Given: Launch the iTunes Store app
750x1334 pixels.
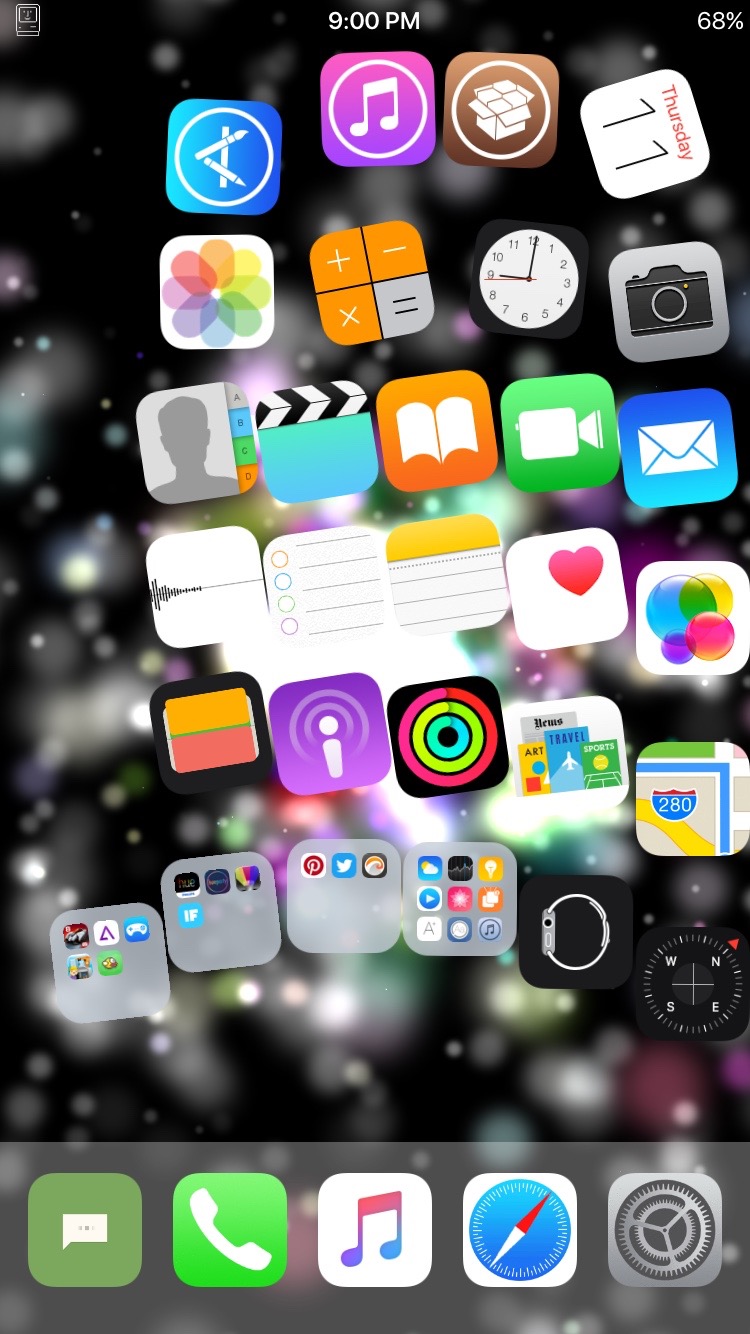Looking at the screenshot, I should pyautogui.click(x=377, y=109).
